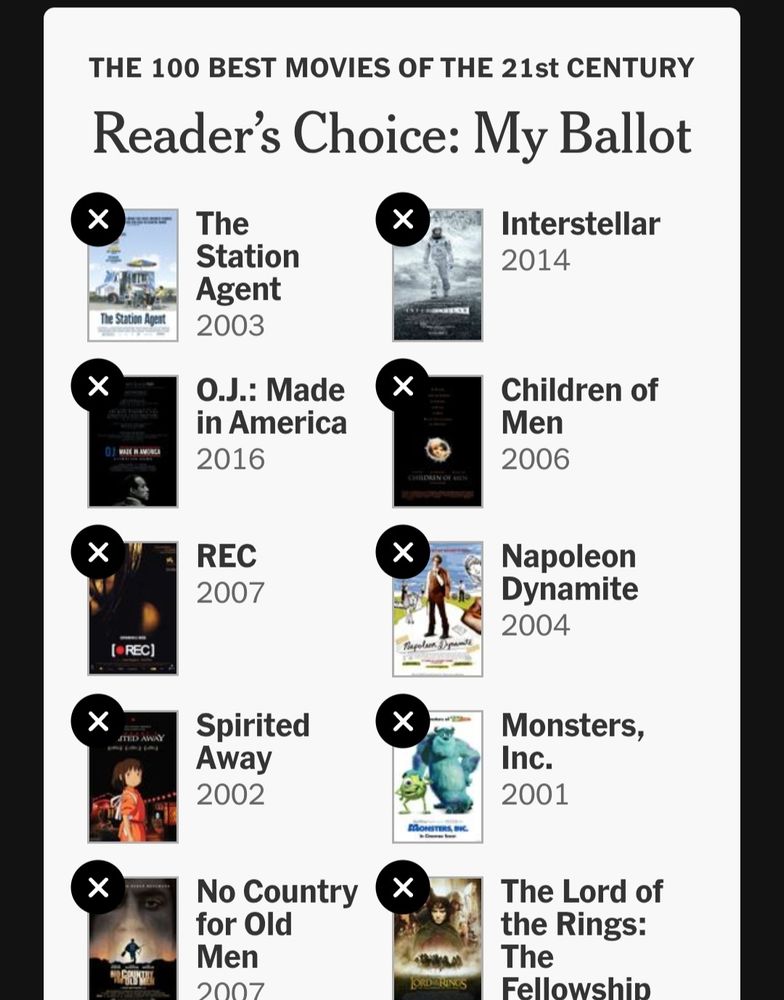Click the 100 Best Movies header text
This screenshot has height=1000, width=784.
click(x=392, y=67)
